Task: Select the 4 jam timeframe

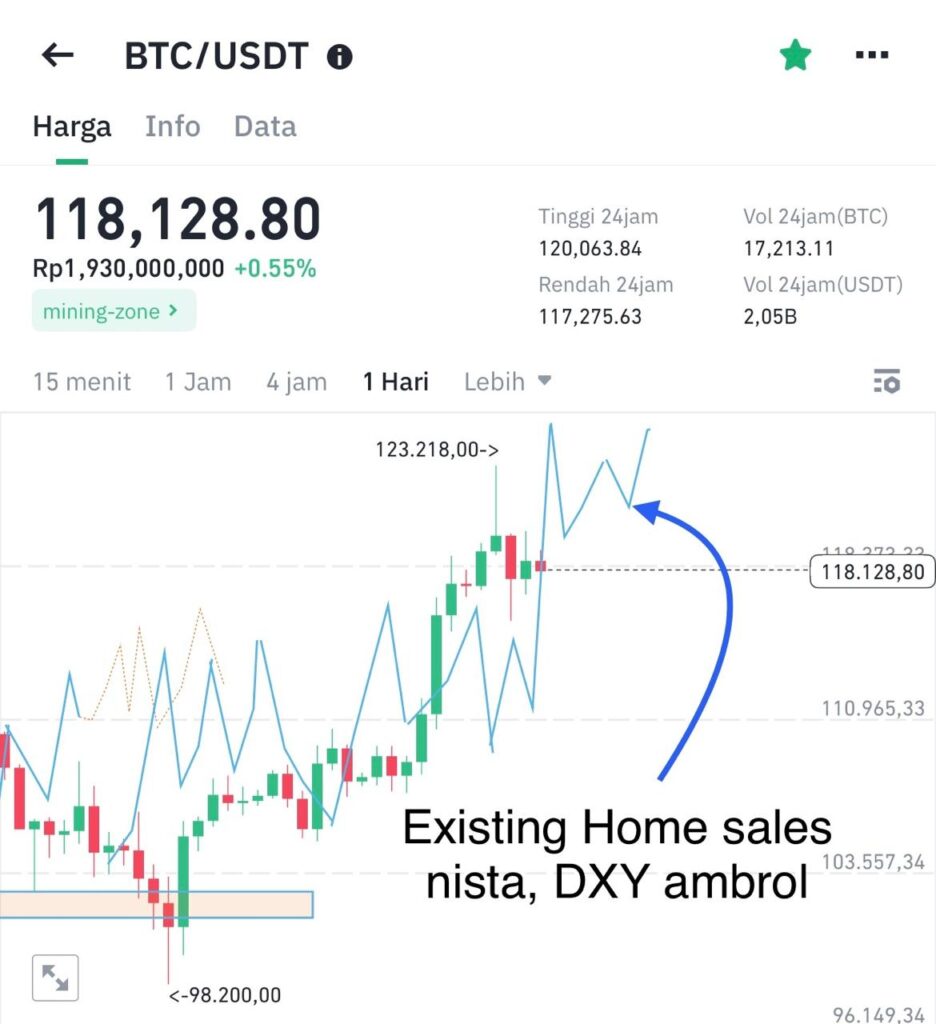Action: click(x=296, y=382)
